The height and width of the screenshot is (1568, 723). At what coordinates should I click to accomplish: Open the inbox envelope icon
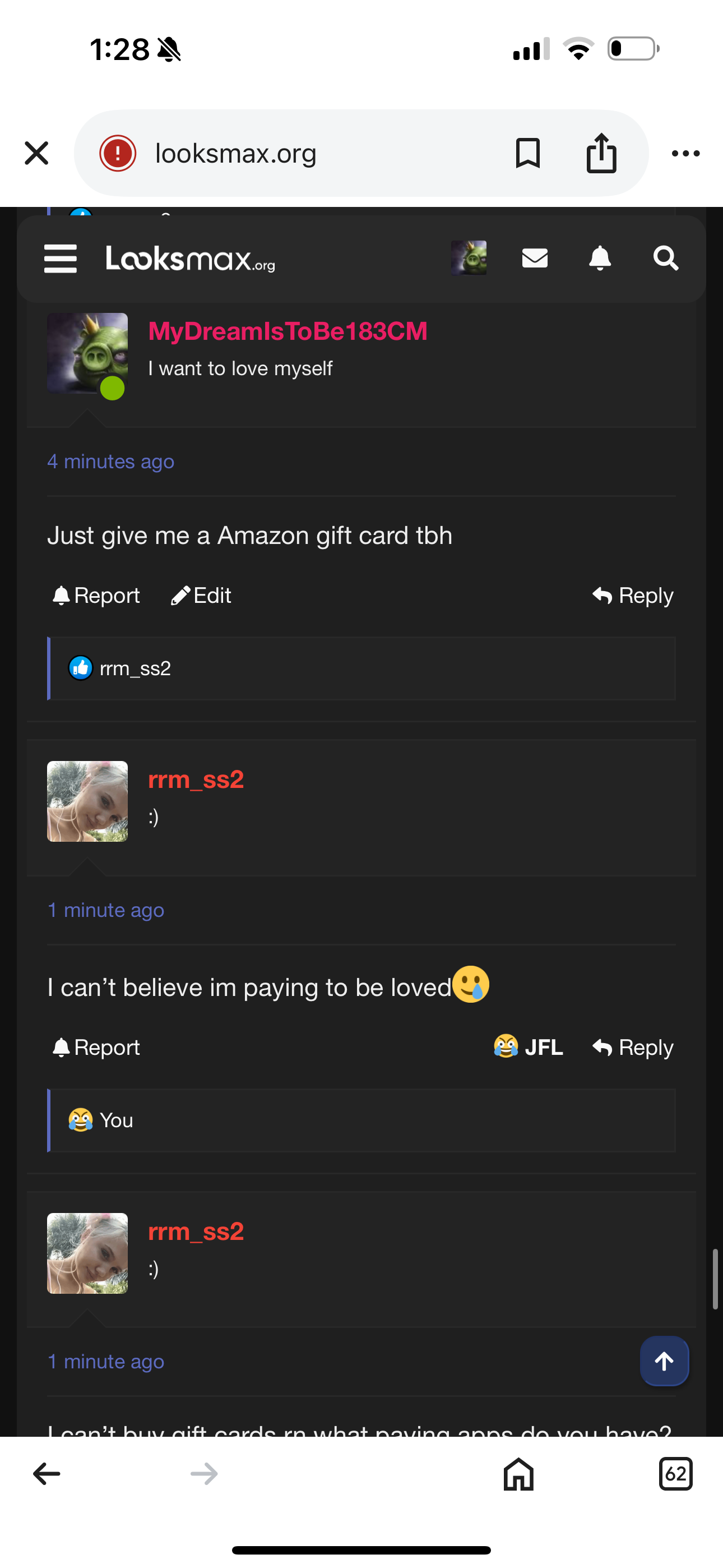tap(535, 258)
